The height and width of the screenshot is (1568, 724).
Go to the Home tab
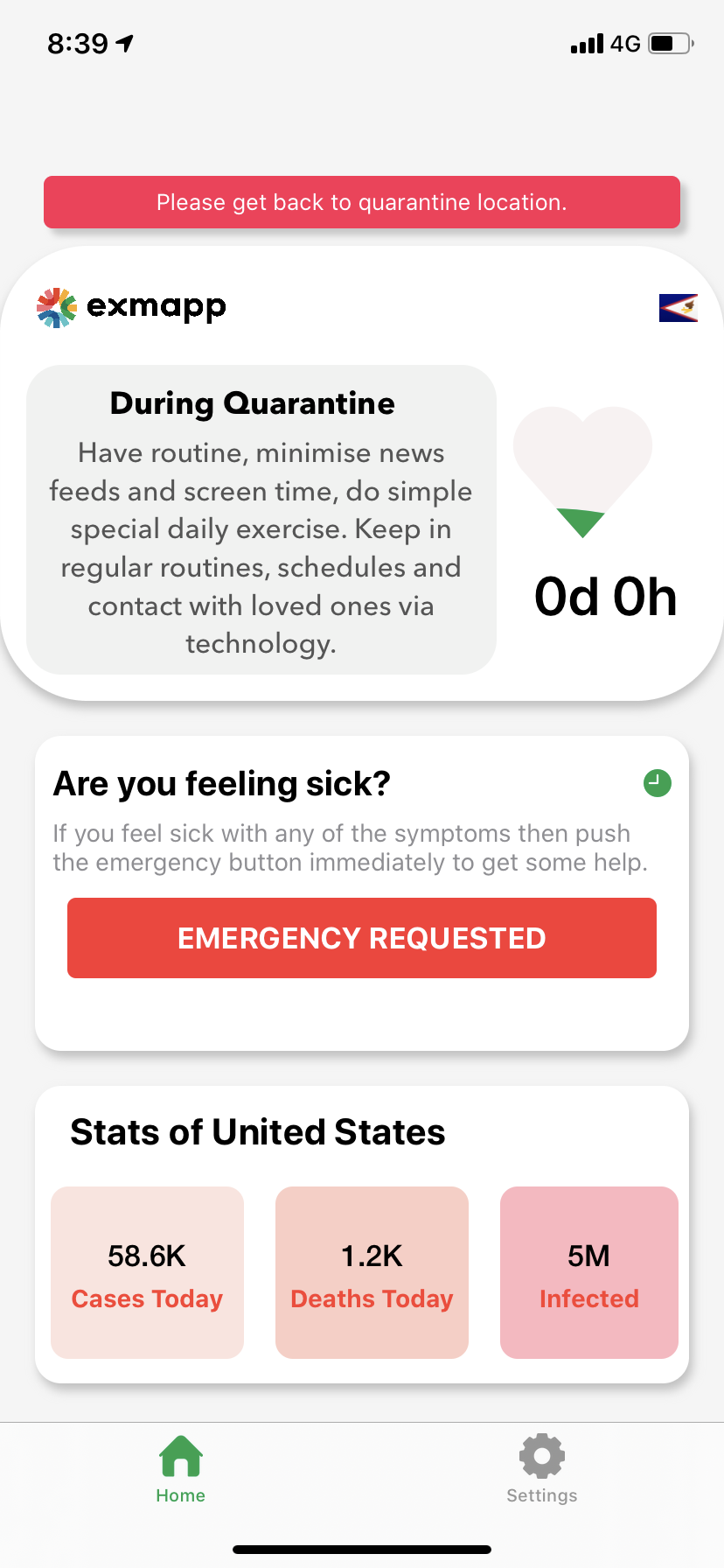[181, 1470]
